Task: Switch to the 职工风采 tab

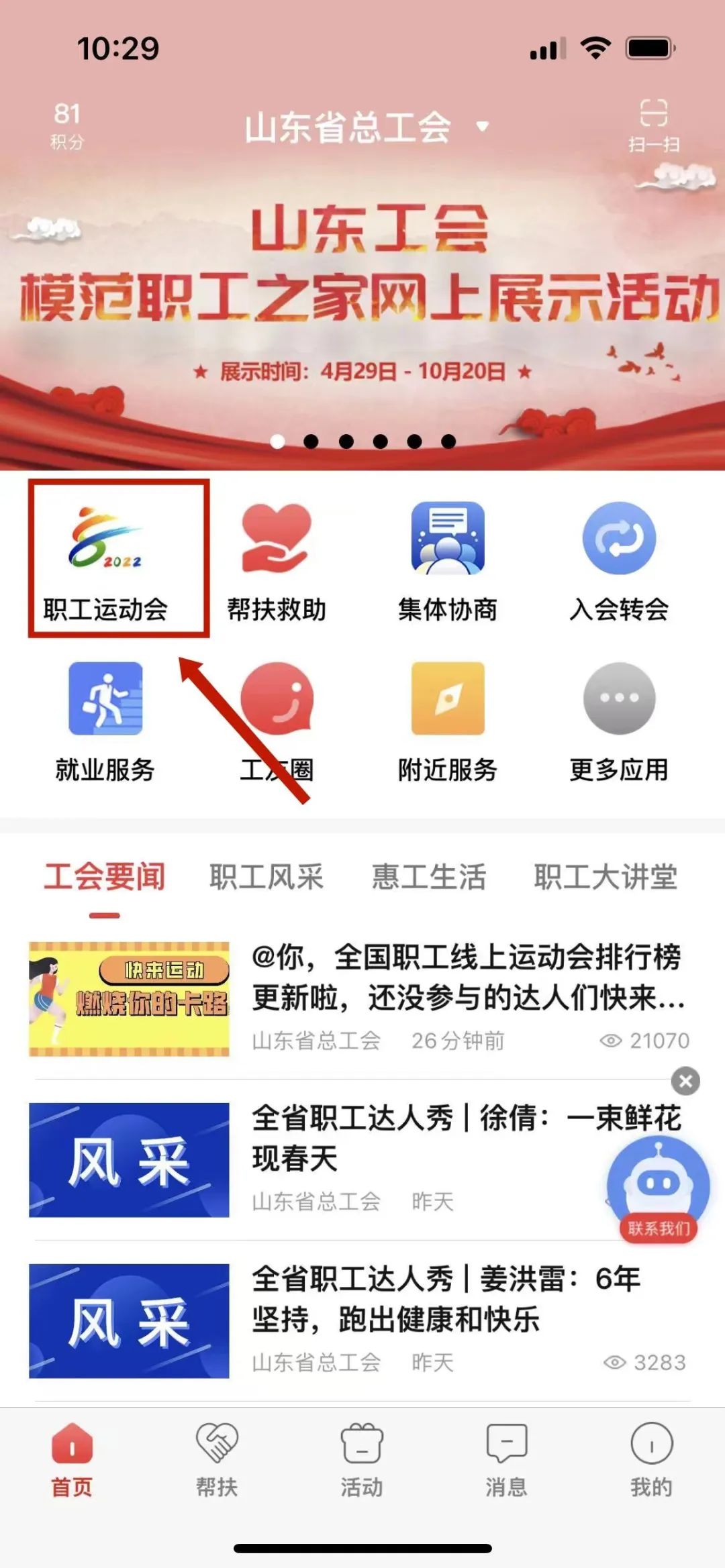Action: click(x=267, y=876)
